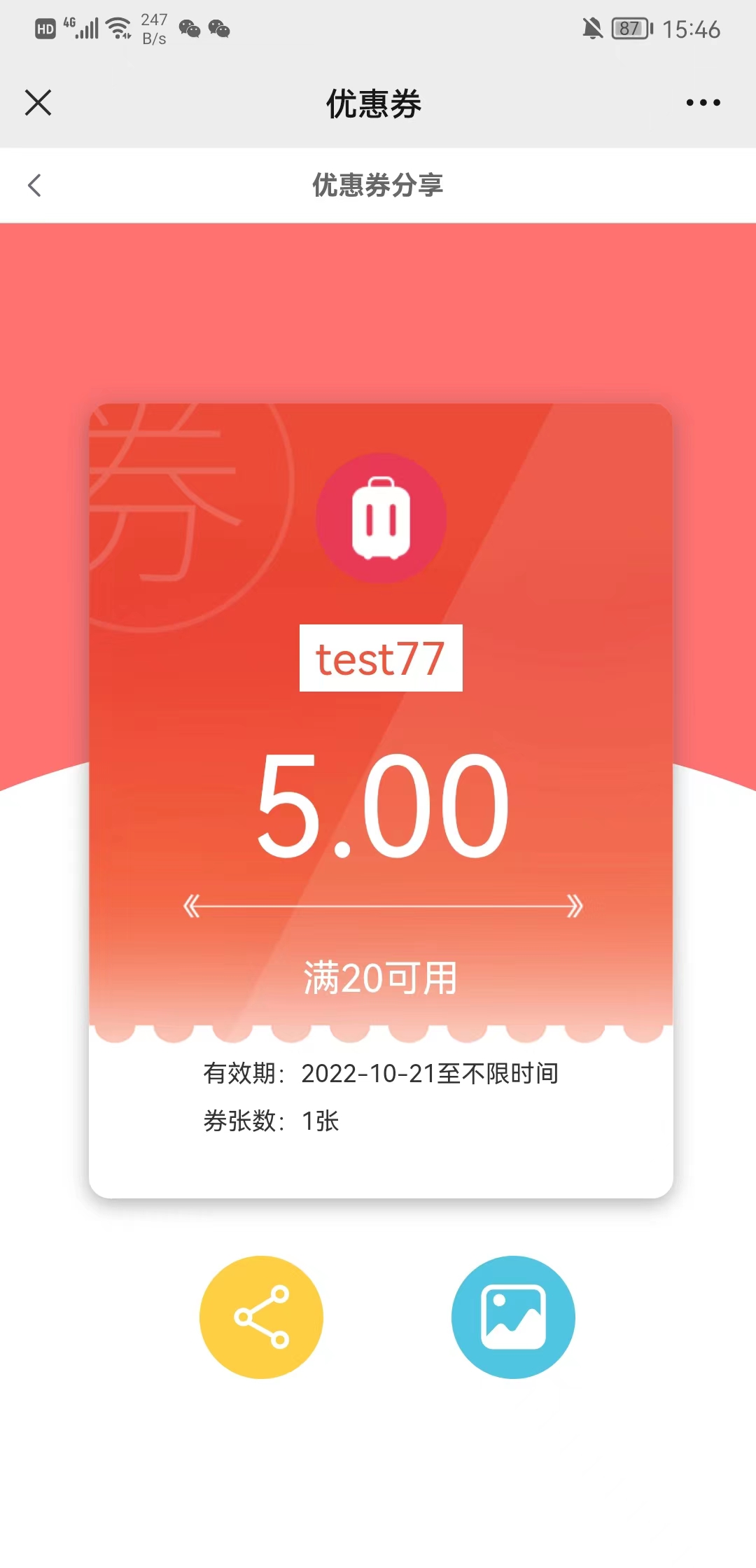Viewport: 756px width, 1568px height.
Task: Tap the yellow share button
Action: point(261,1317)
